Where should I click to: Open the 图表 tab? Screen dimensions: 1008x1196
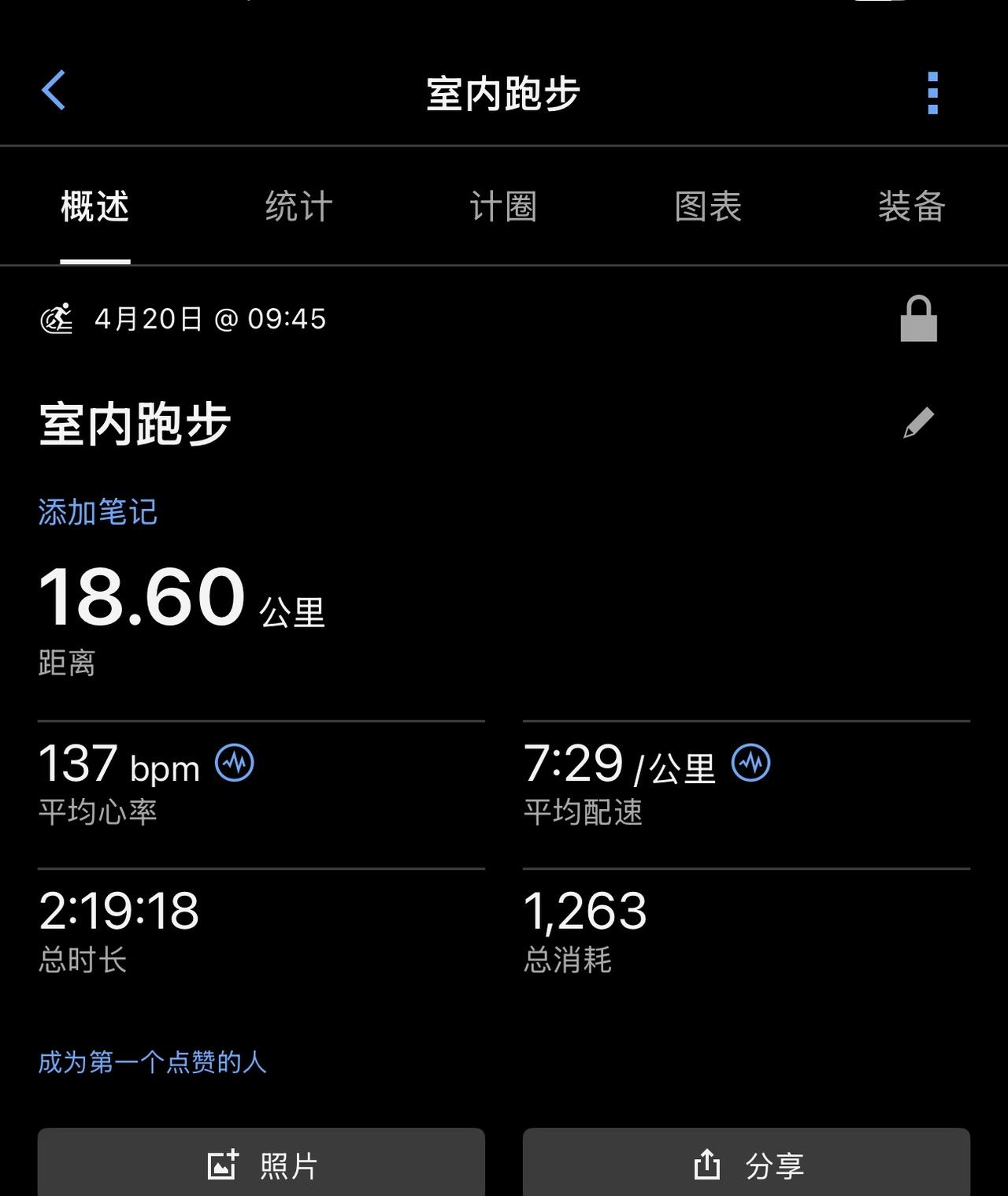(707, 206)
